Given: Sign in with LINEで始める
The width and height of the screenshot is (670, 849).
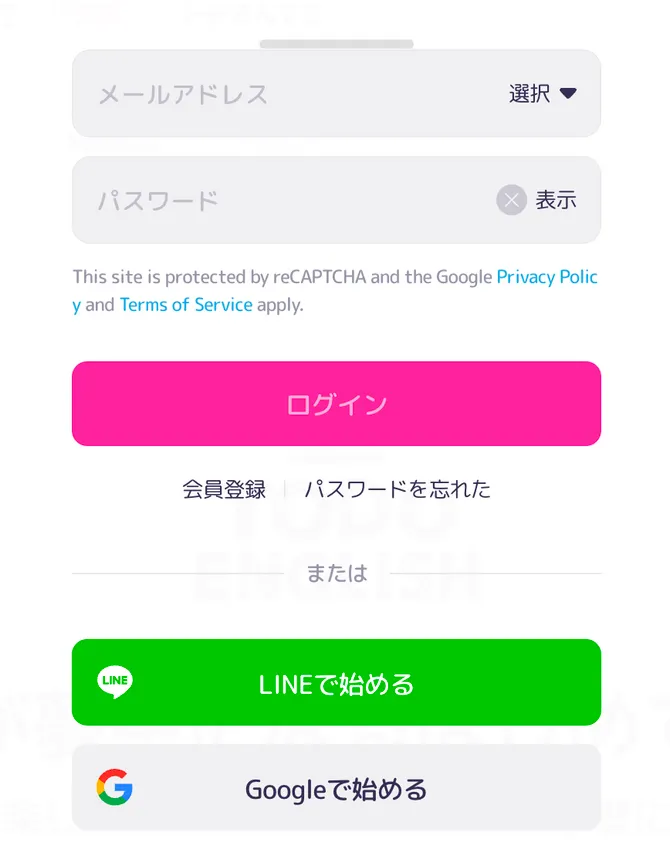Looking at the screenshot, I should tap(336, 683).
